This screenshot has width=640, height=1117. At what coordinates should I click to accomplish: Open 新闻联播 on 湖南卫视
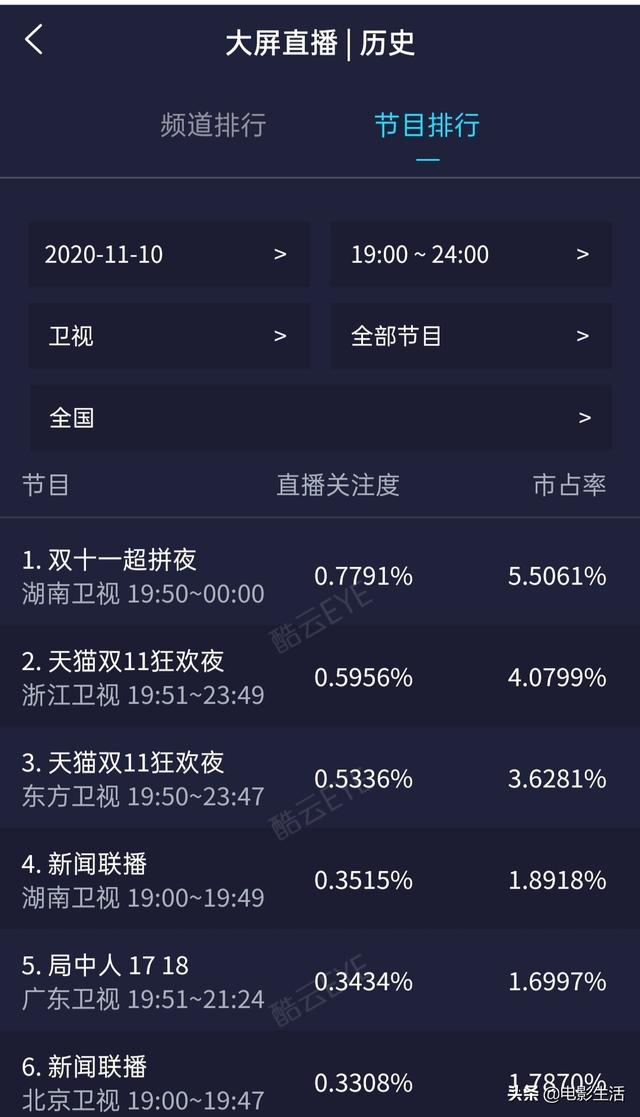click(x=320, y=878)
